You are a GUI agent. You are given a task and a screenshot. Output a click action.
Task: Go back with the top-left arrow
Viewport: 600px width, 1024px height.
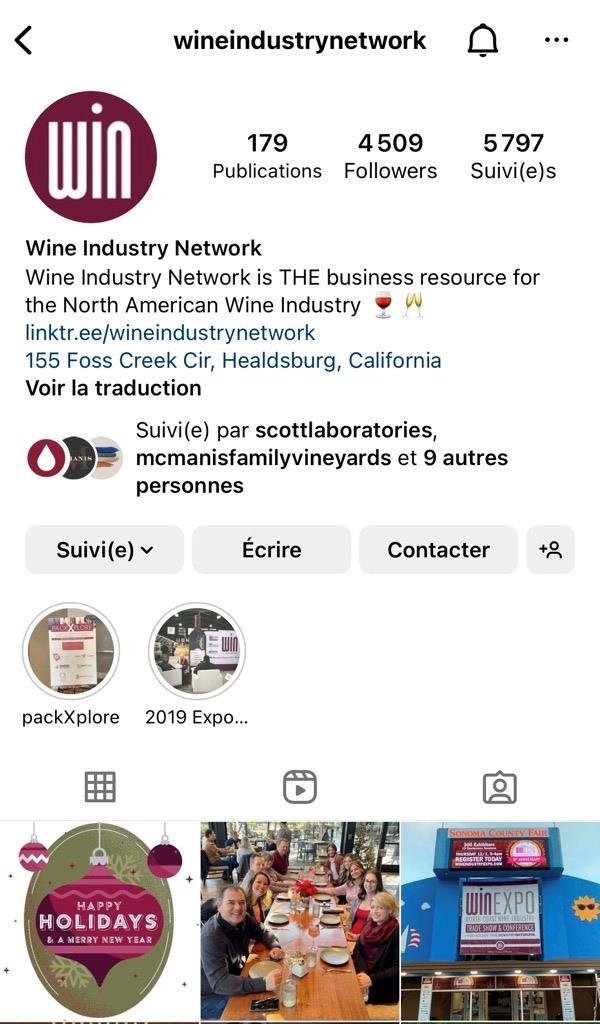24,41
